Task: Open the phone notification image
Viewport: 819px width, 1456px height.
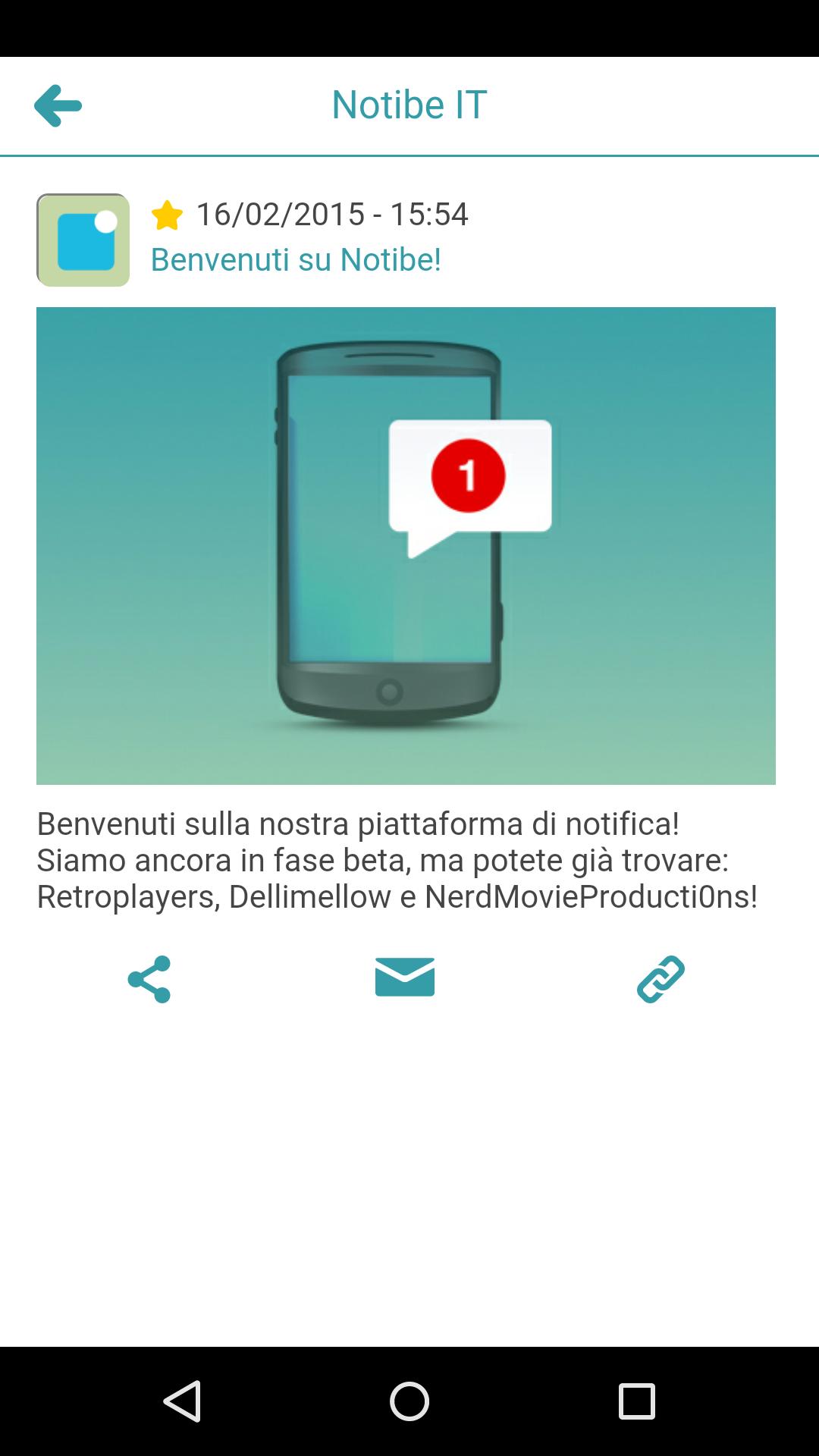Action: coord(406,545)
